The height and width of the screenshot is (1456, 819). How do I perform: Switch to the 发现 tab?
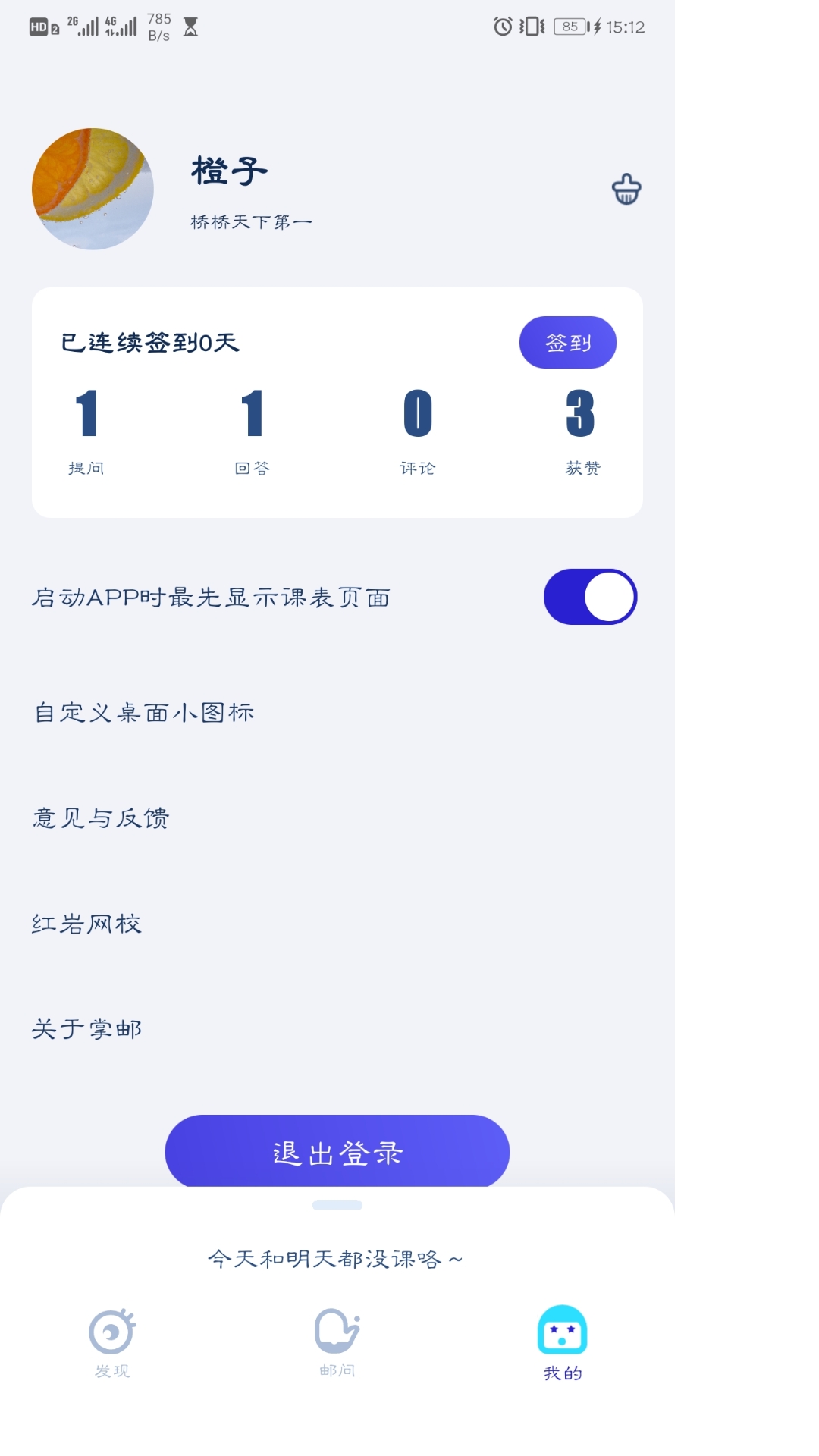click(112, 1341)
